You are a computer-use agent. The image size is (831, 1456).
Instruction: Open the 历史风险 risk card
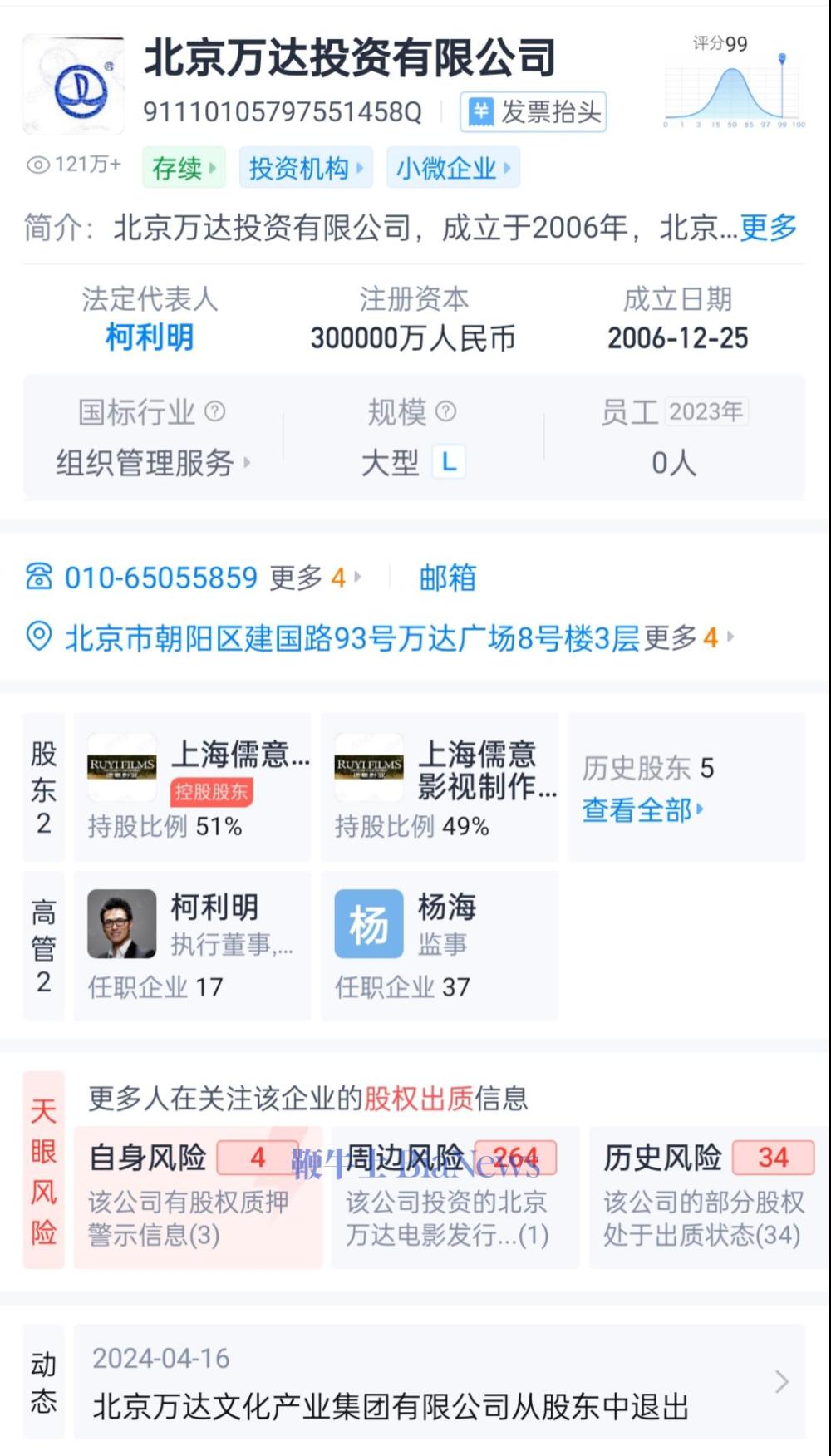[707, 1197]
